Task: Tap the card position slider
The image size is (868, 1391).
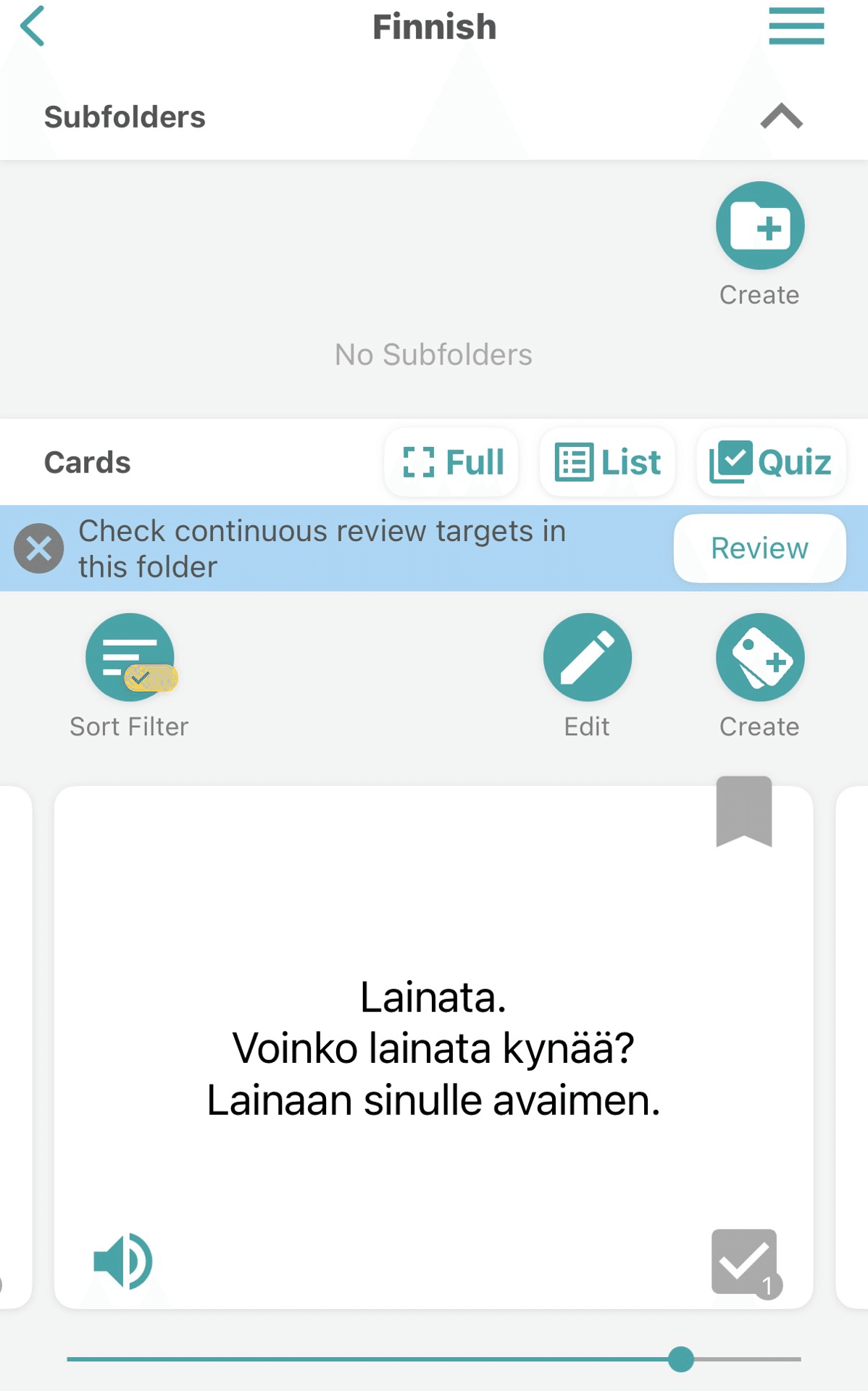Action: [680, 1359]
